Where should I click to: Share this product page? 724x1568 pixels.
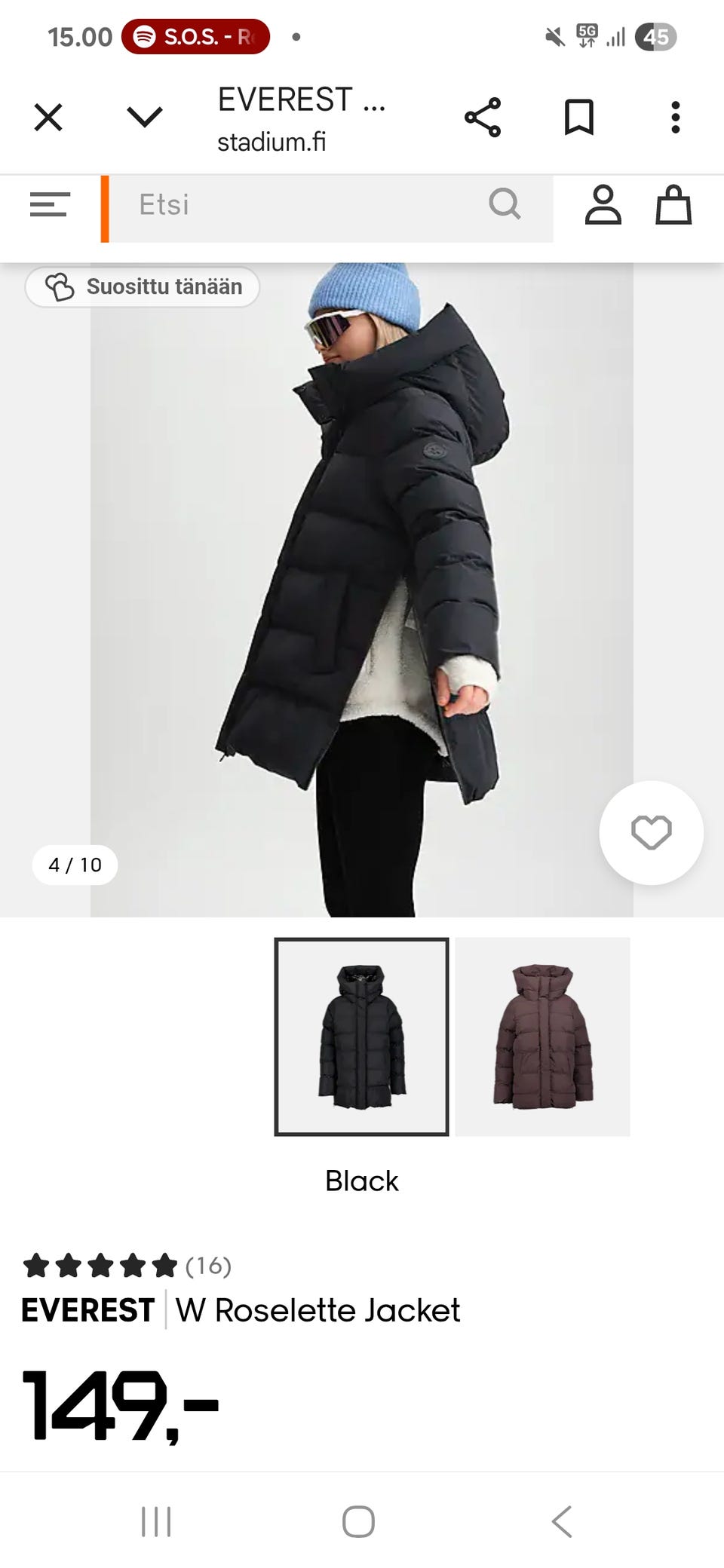pyautogui.click(x=483, y=118)
